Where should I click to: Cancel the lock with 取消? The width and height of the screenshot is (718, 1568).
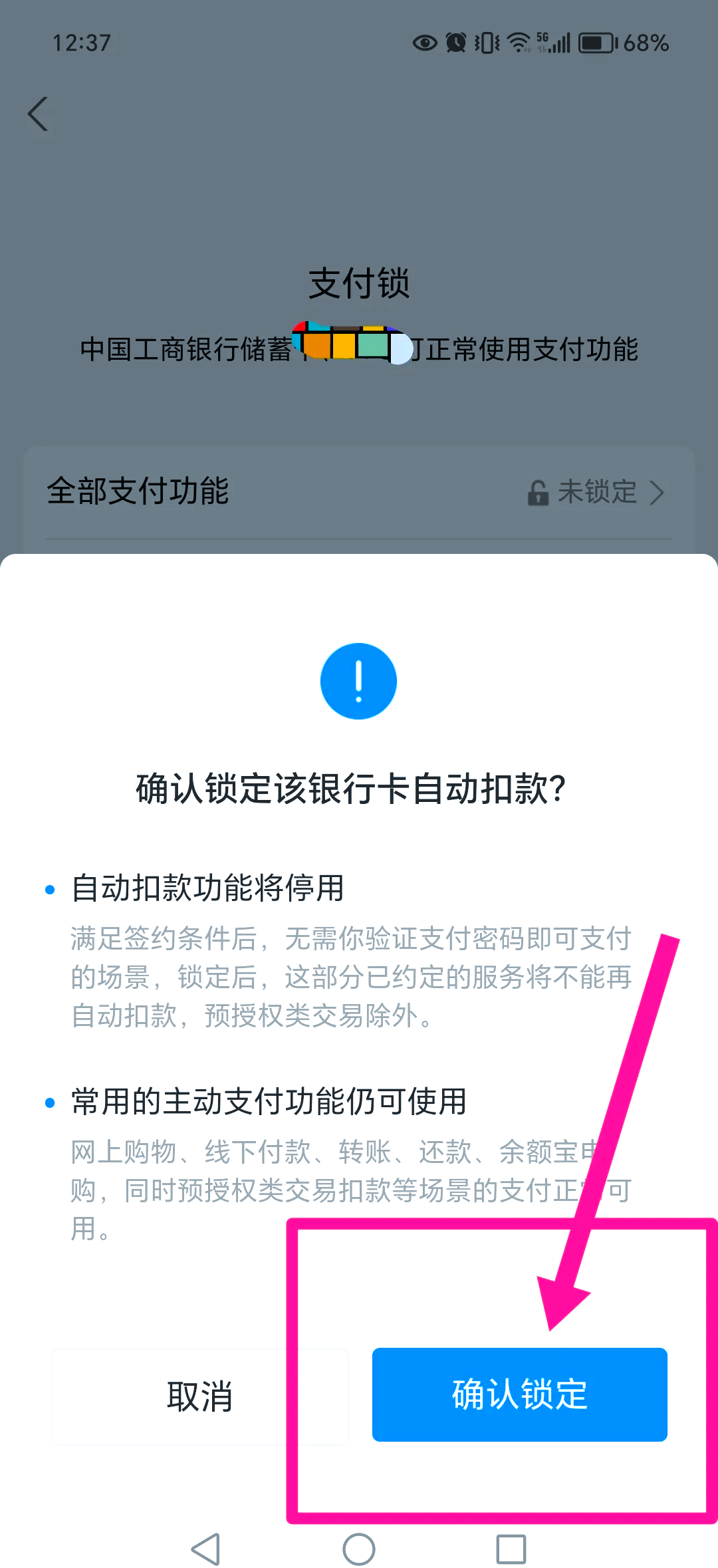tap(199, 1396)
